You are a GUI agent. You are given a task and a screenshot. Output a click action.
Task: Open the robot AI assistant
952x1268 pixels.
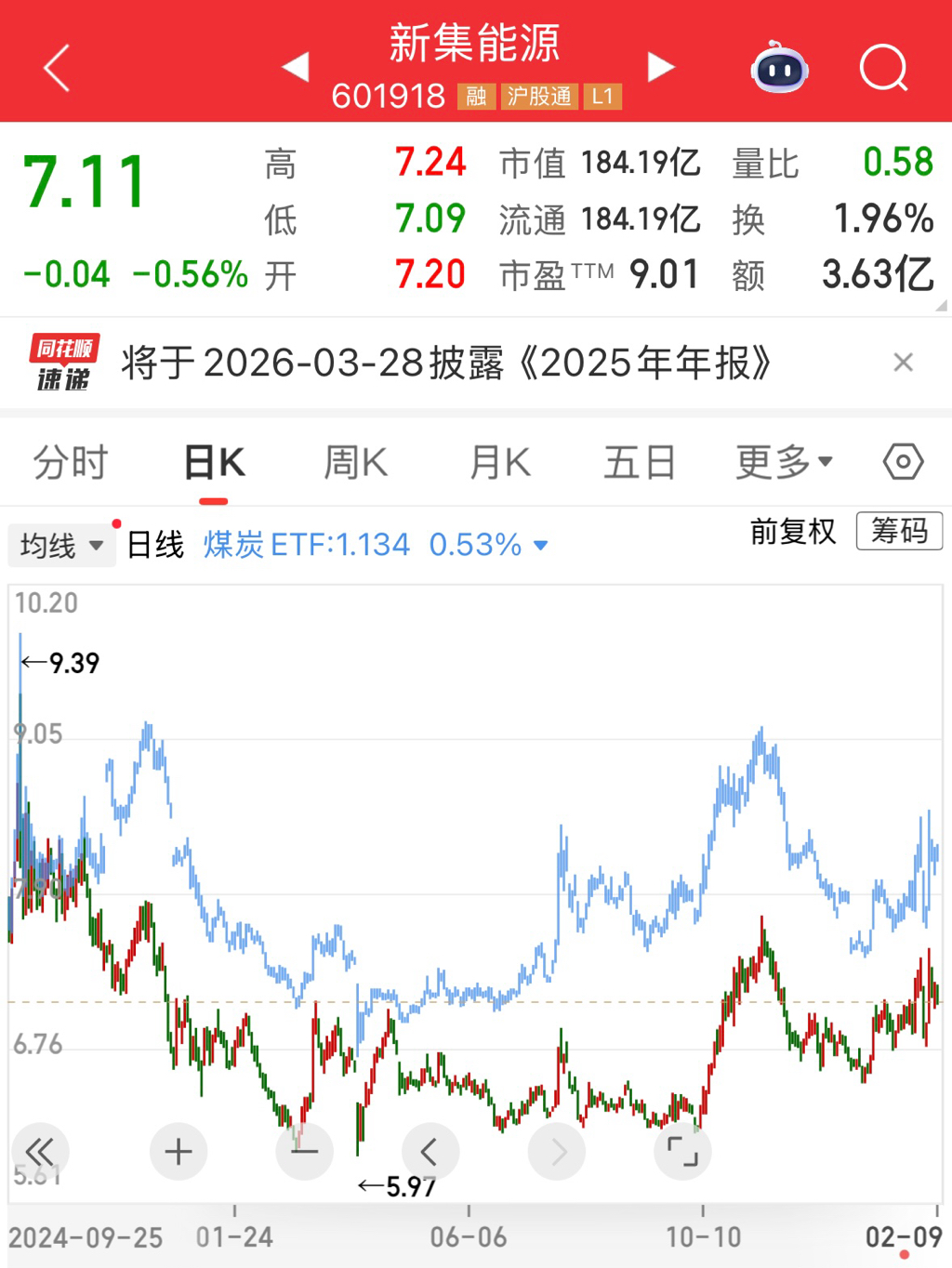click(779, 68)
